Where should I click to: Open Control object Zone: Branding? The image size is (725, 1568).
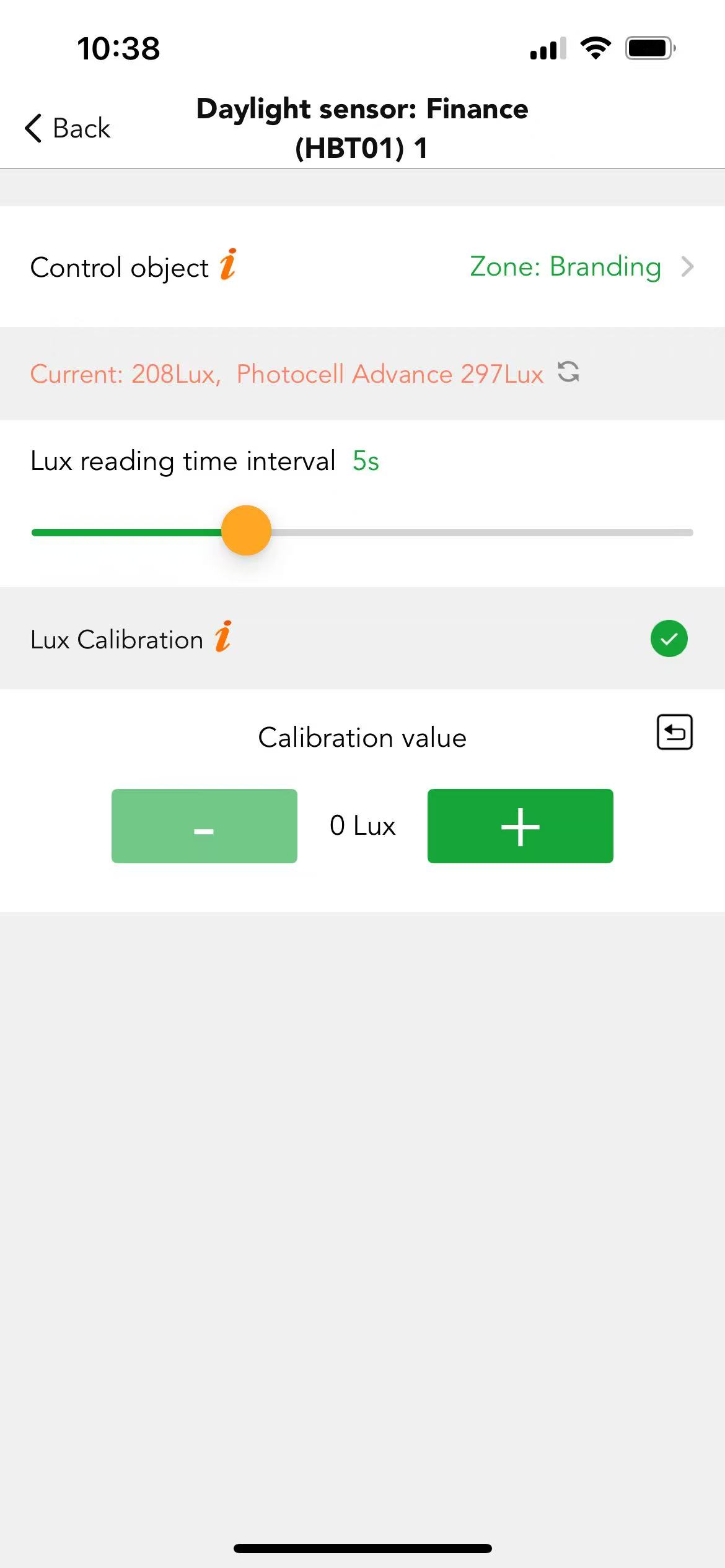tap(580, 267)
